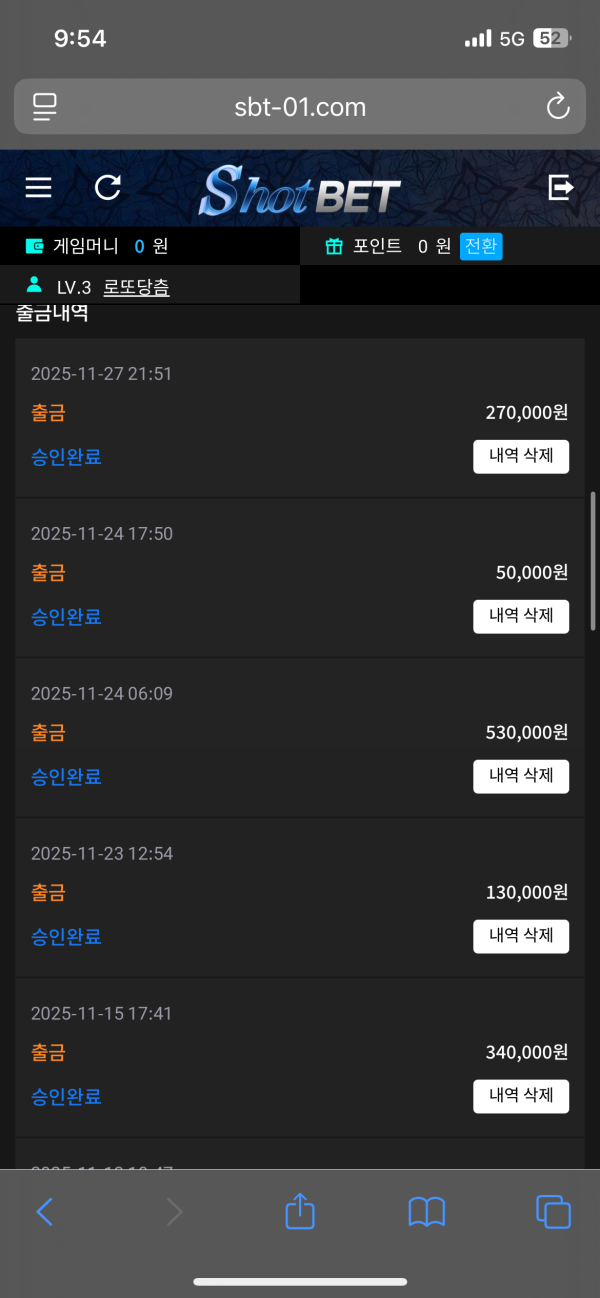Share this page

pyautogui.click(x=300, y=1212)
